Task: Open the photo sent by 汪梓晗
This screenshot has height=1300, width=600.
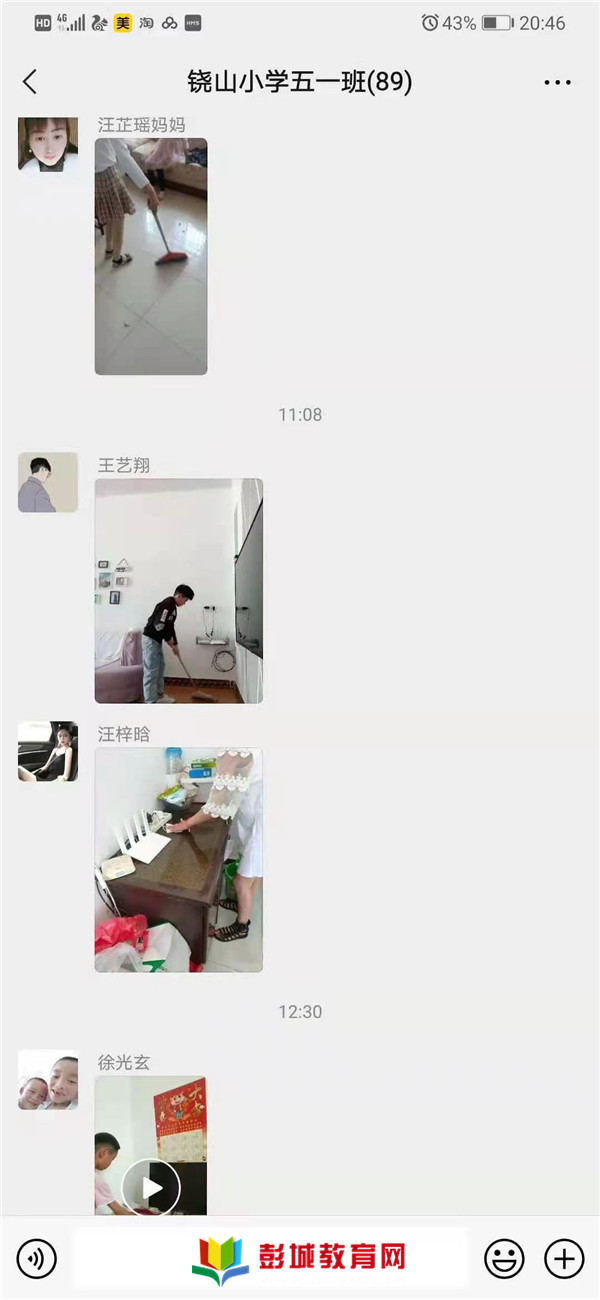Action: click(179, 860)
